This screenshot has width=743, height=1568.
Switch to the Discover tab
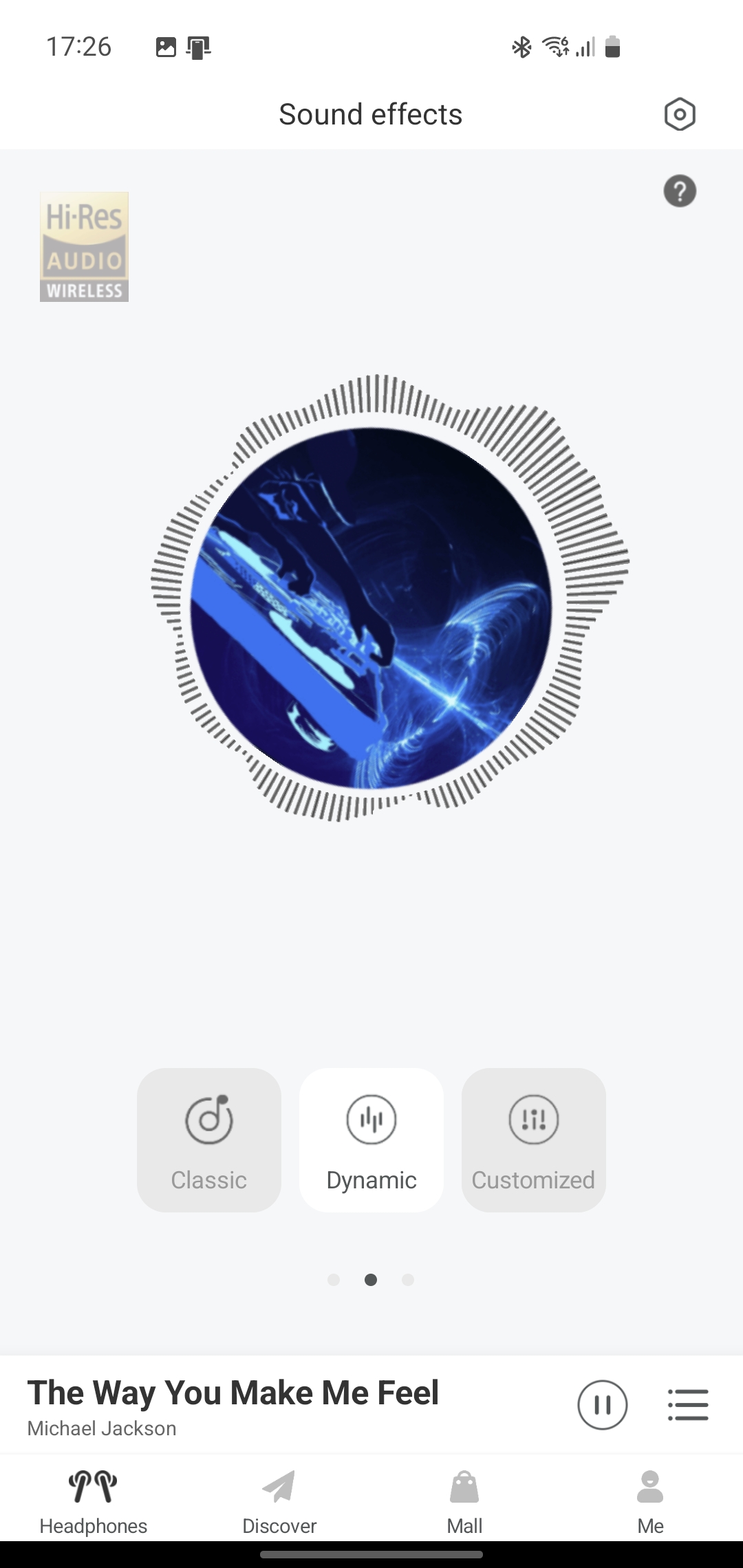tap(279, 1502)
